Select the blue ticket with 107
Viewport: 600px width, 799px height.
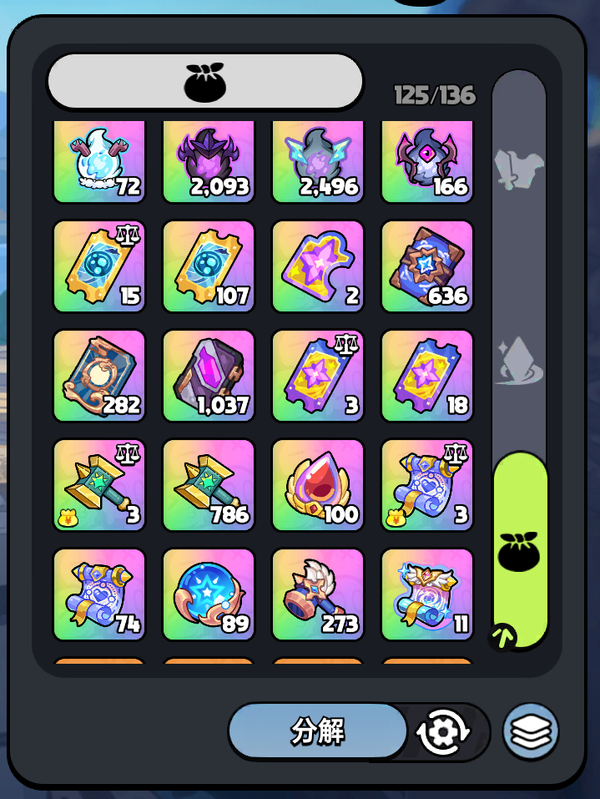[209, 265]
